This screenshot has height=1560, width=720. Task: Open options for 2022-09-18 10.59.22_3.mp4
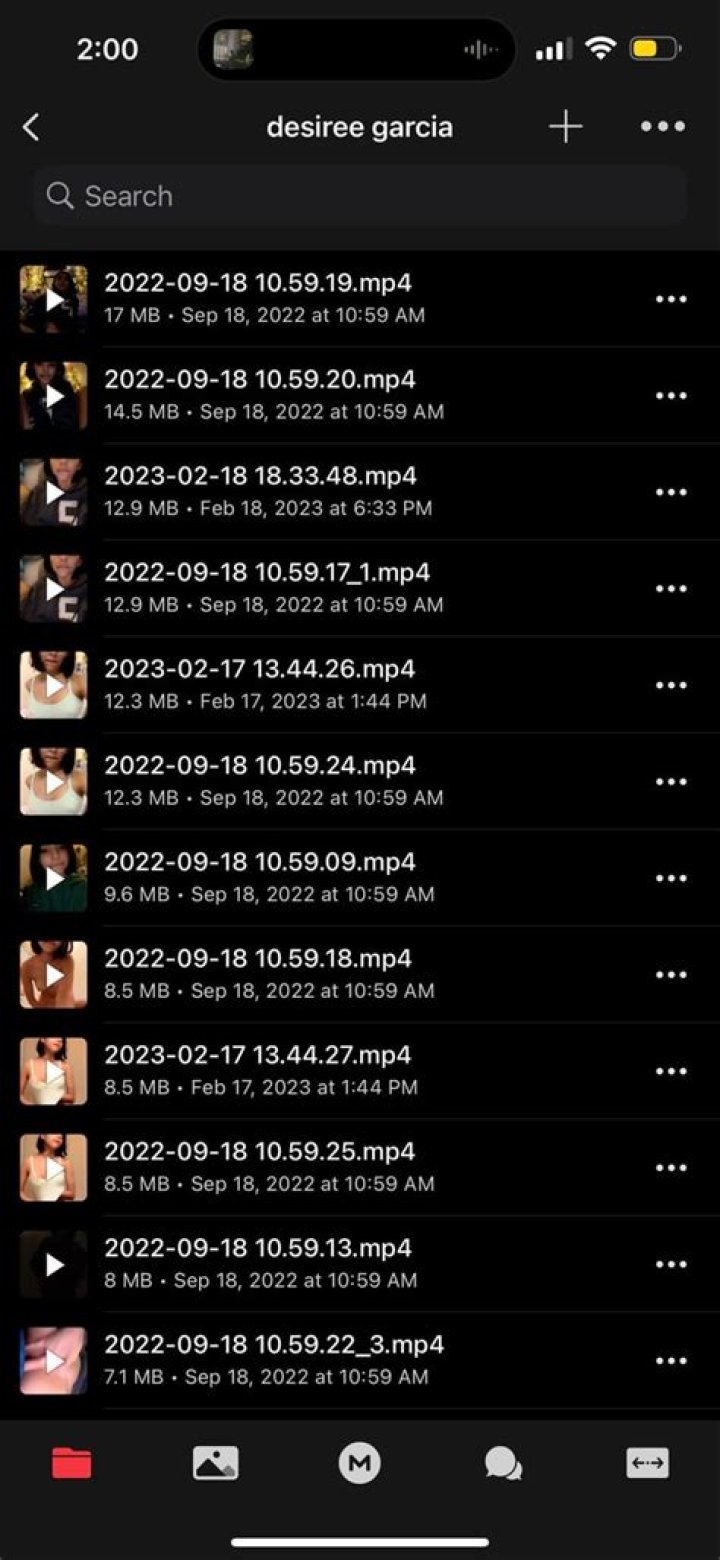click(x=670, y=1361)
